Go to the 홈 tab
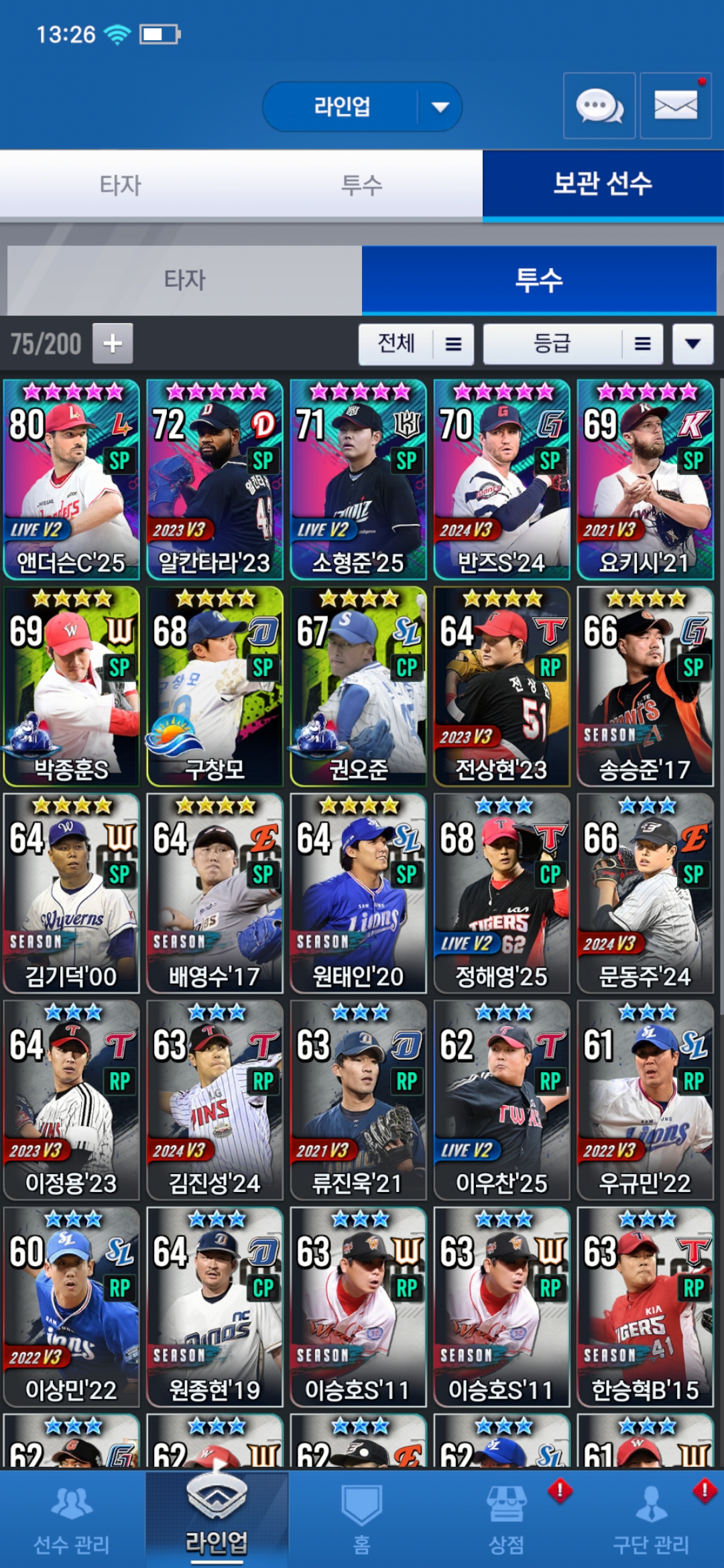Image resolution: width=724 pixels, height=1568 pixels. [x=362, y=1520]
